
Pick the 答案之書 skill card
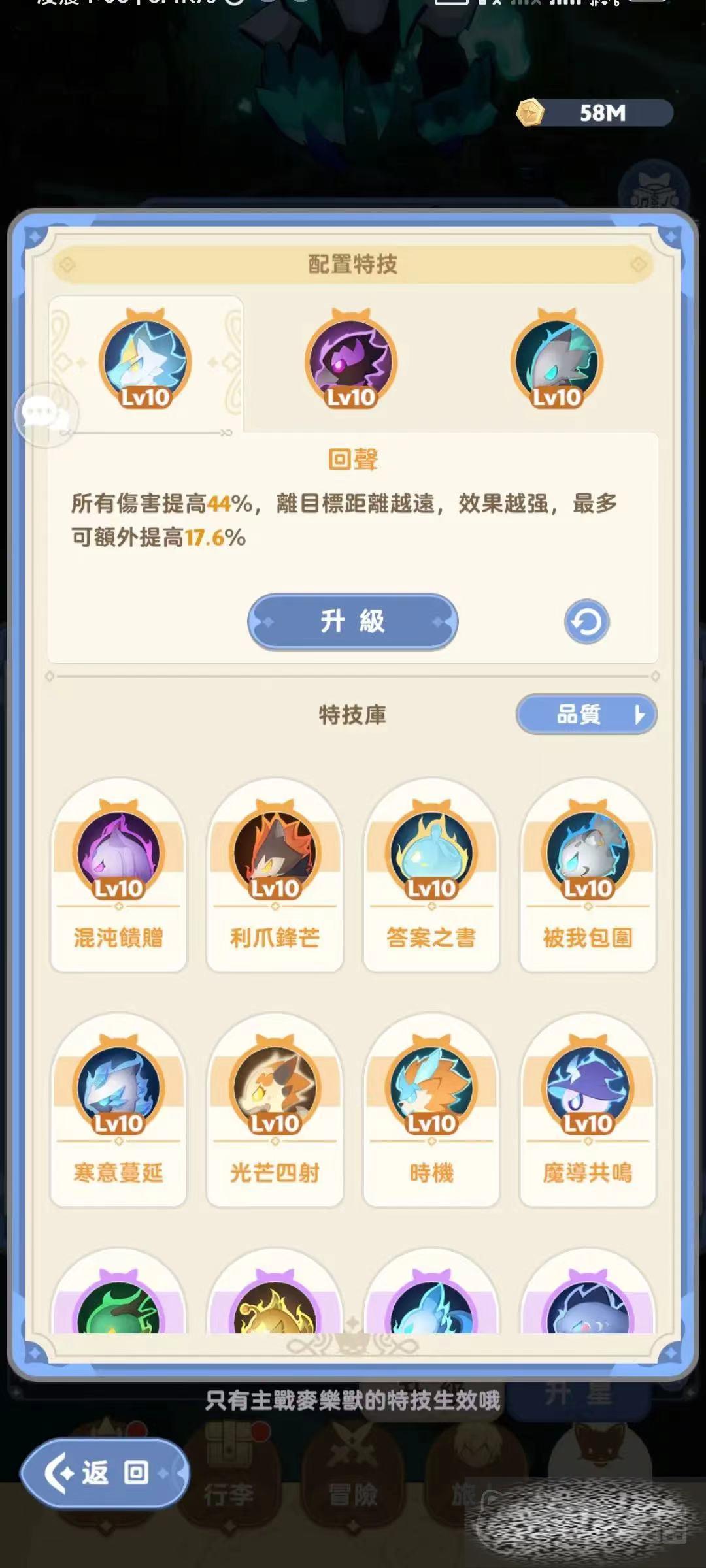pyautogui.click(x=431, y=875)
